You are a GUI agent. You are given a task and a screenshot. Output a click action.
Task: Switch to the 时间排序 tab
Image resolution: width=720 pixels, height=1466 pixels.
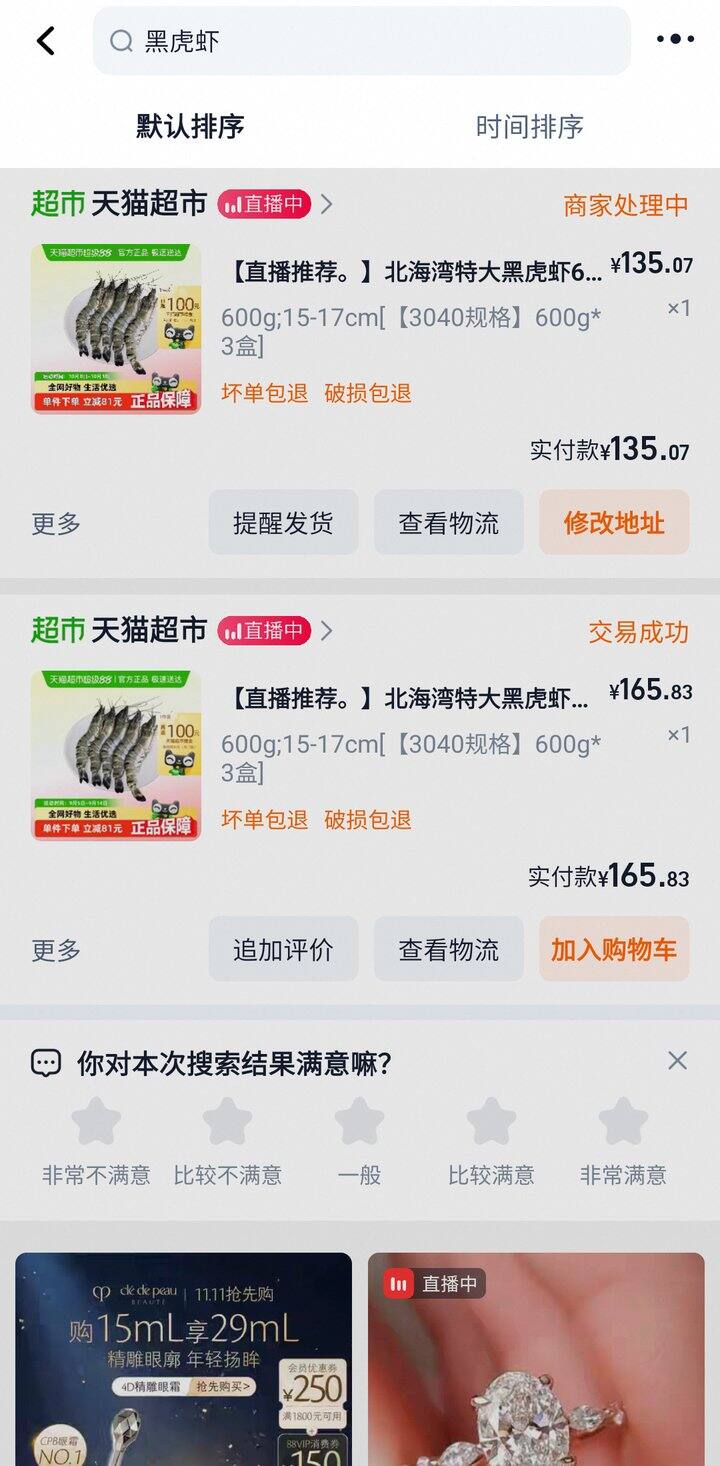[529, 127]
